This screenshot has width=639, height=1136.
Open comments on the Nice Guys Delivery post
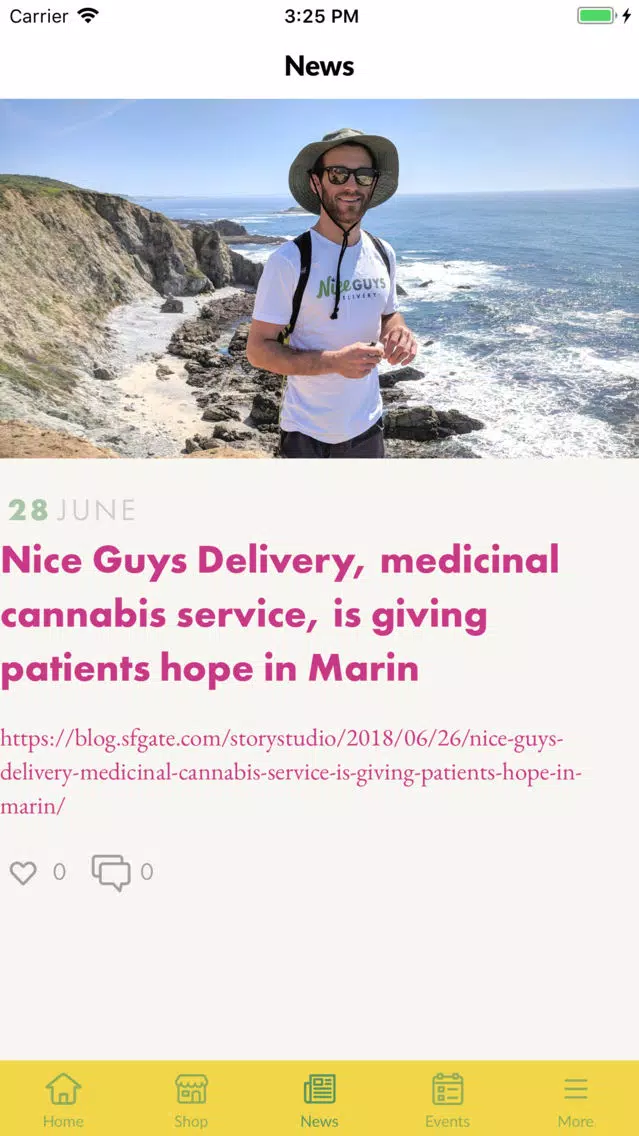click(111, 872)
